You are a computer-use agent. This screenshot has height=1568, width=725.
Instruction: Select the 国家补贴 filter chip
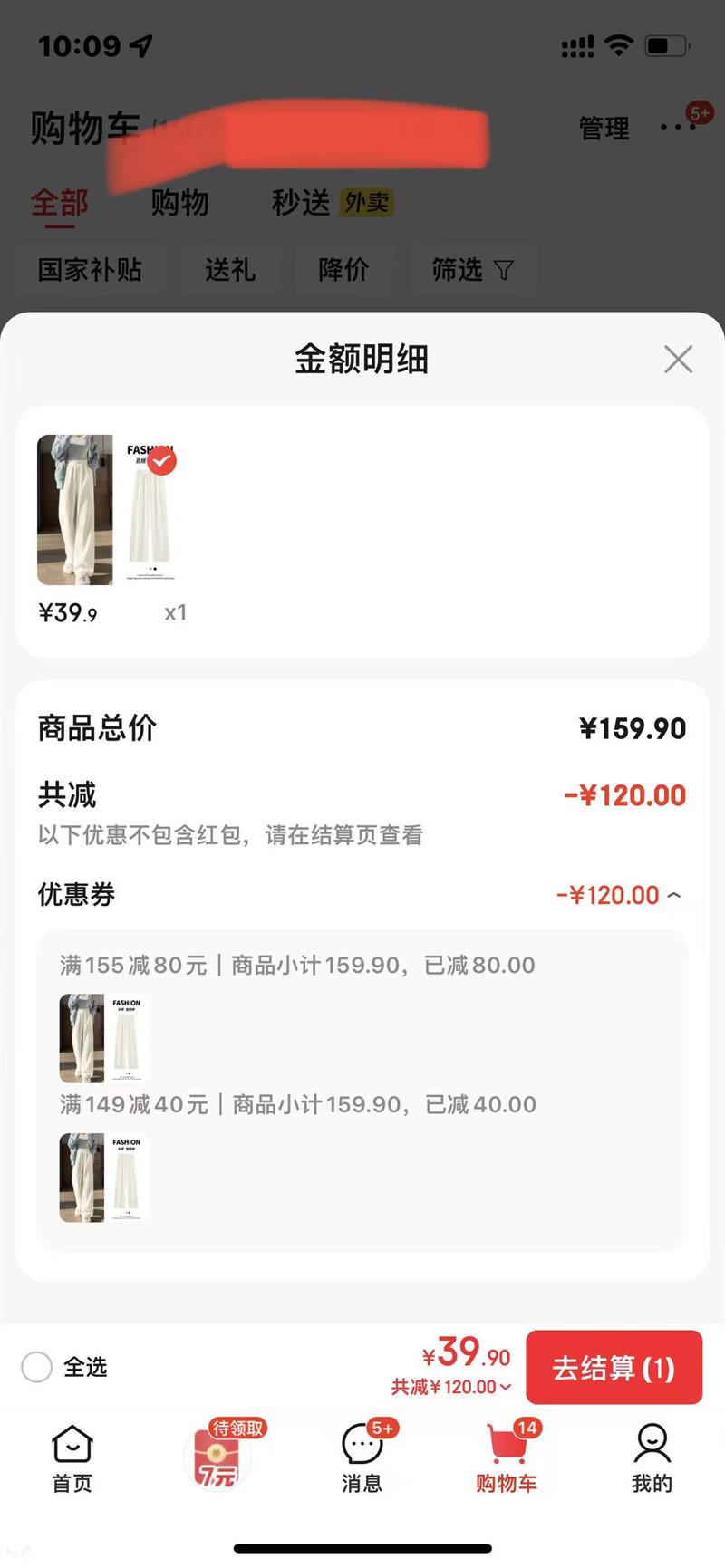(90, 269)
